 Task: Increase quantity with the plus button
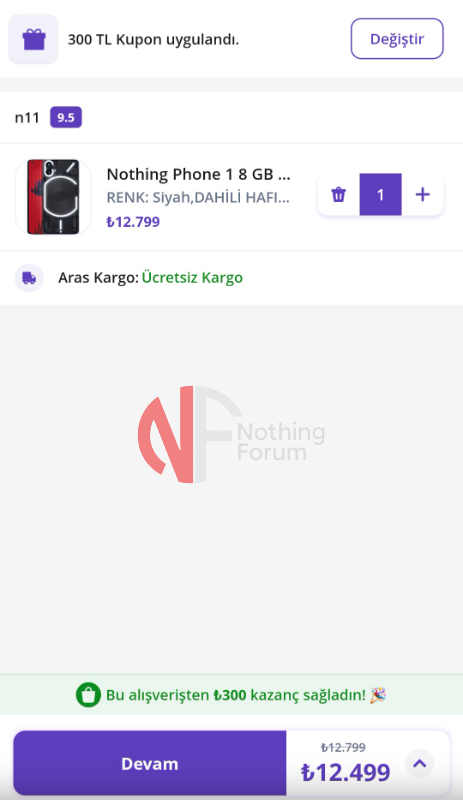point(423,194)
